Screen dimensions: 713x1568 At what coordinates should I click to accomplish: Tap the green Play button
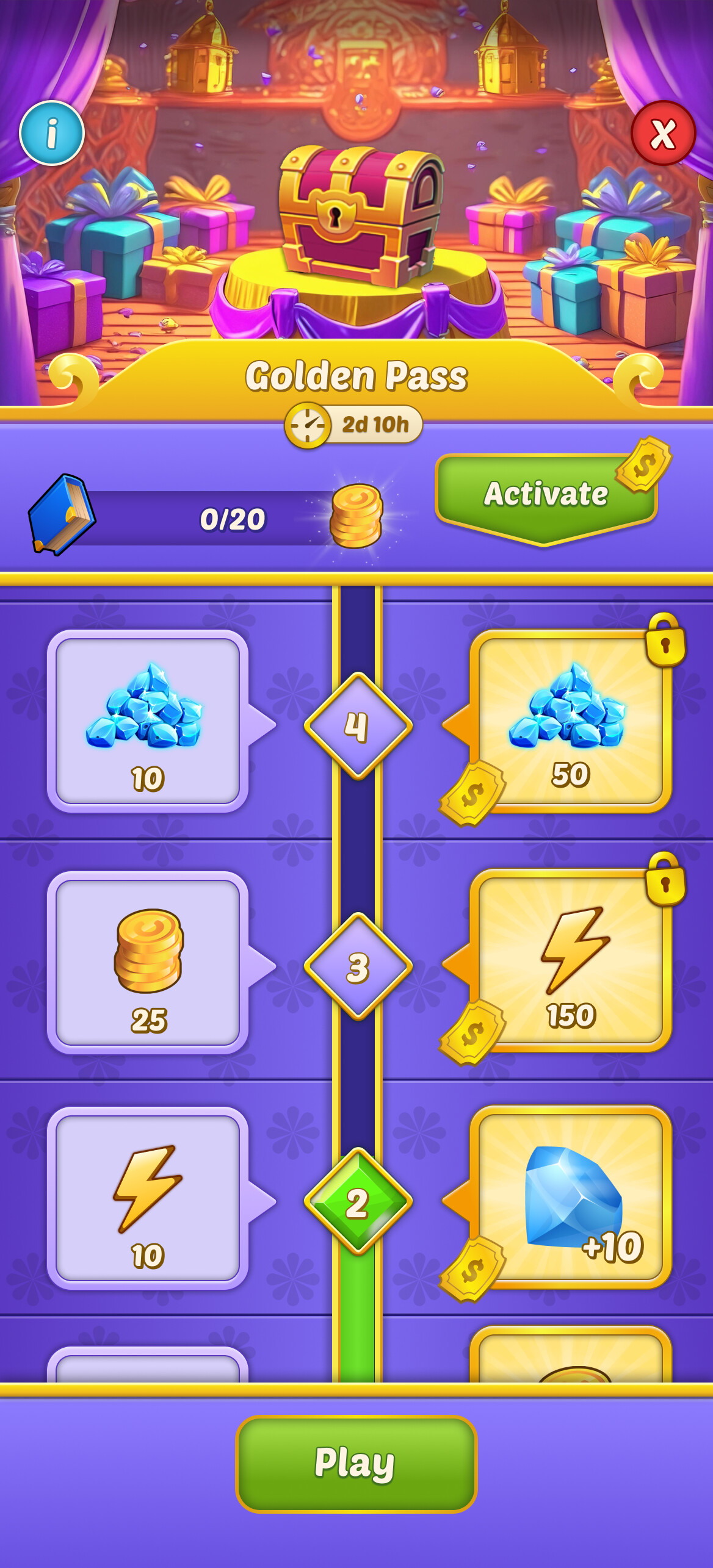[356, 1463]
